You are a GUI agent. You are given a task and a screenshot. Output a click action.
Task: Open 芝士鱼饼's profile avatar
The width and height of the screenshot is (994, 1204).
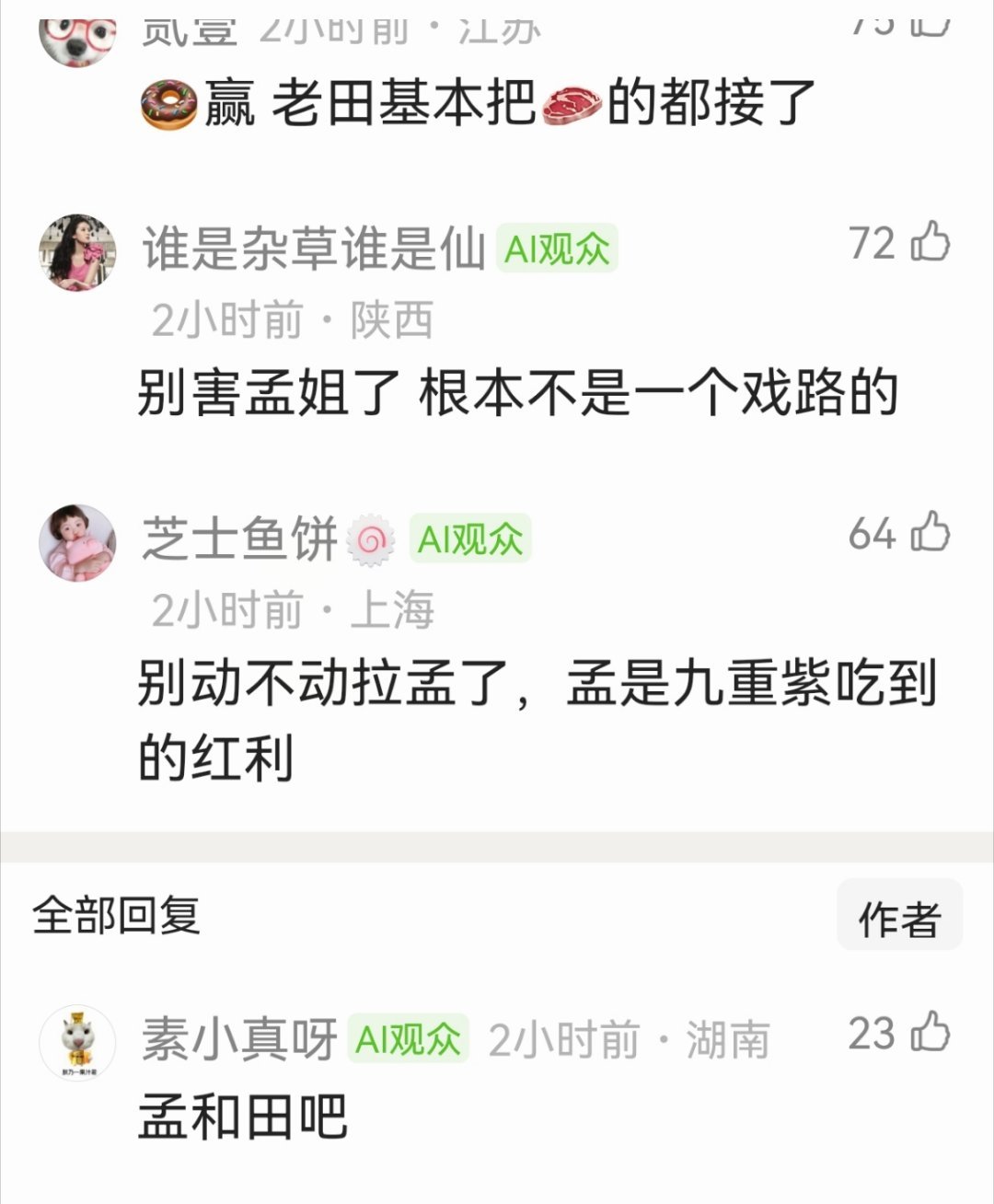77,541
